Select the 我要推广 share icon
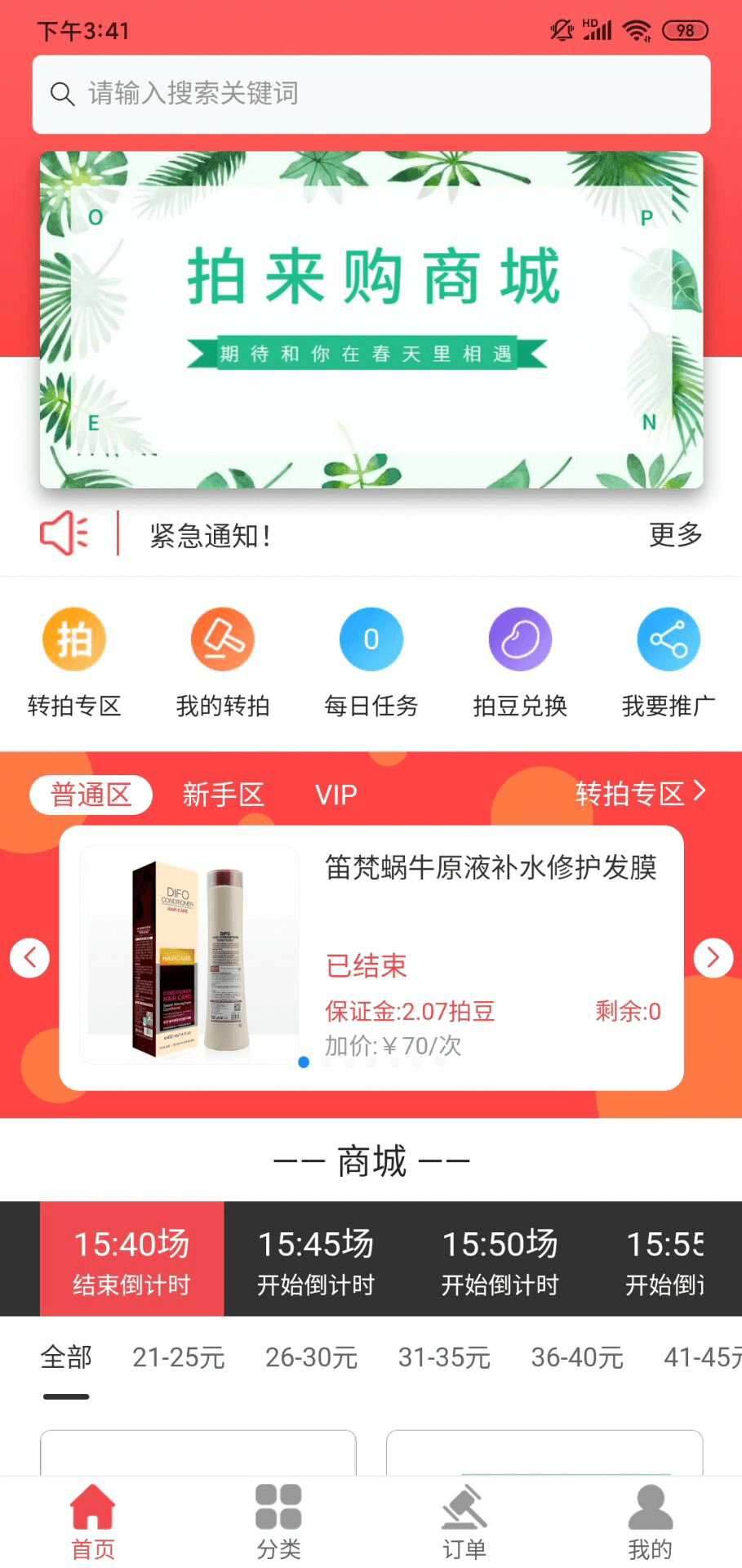Viewport: 742px width, 1568px height. (x=668, y=639)
